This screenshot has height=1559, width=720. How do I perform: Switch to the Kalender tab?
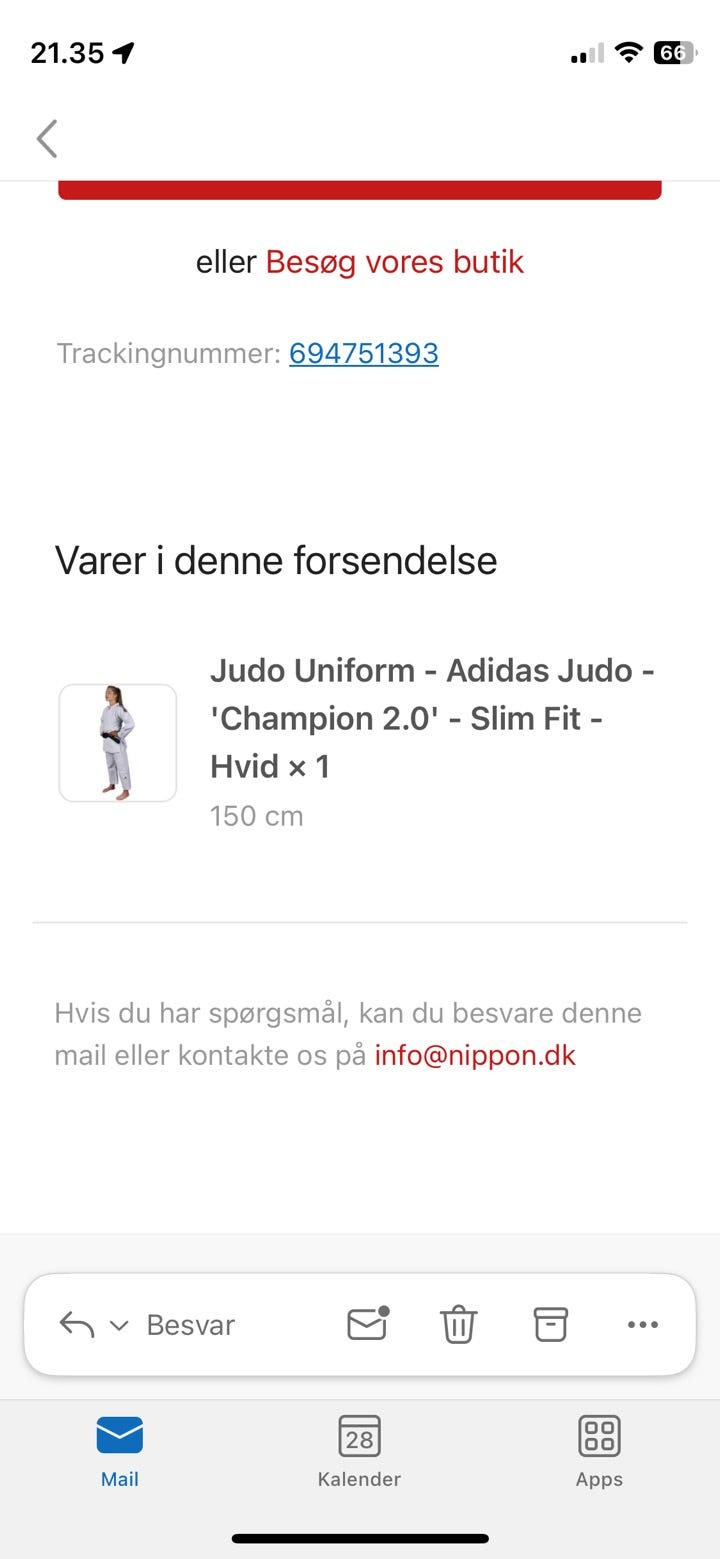click(359, 1451)
